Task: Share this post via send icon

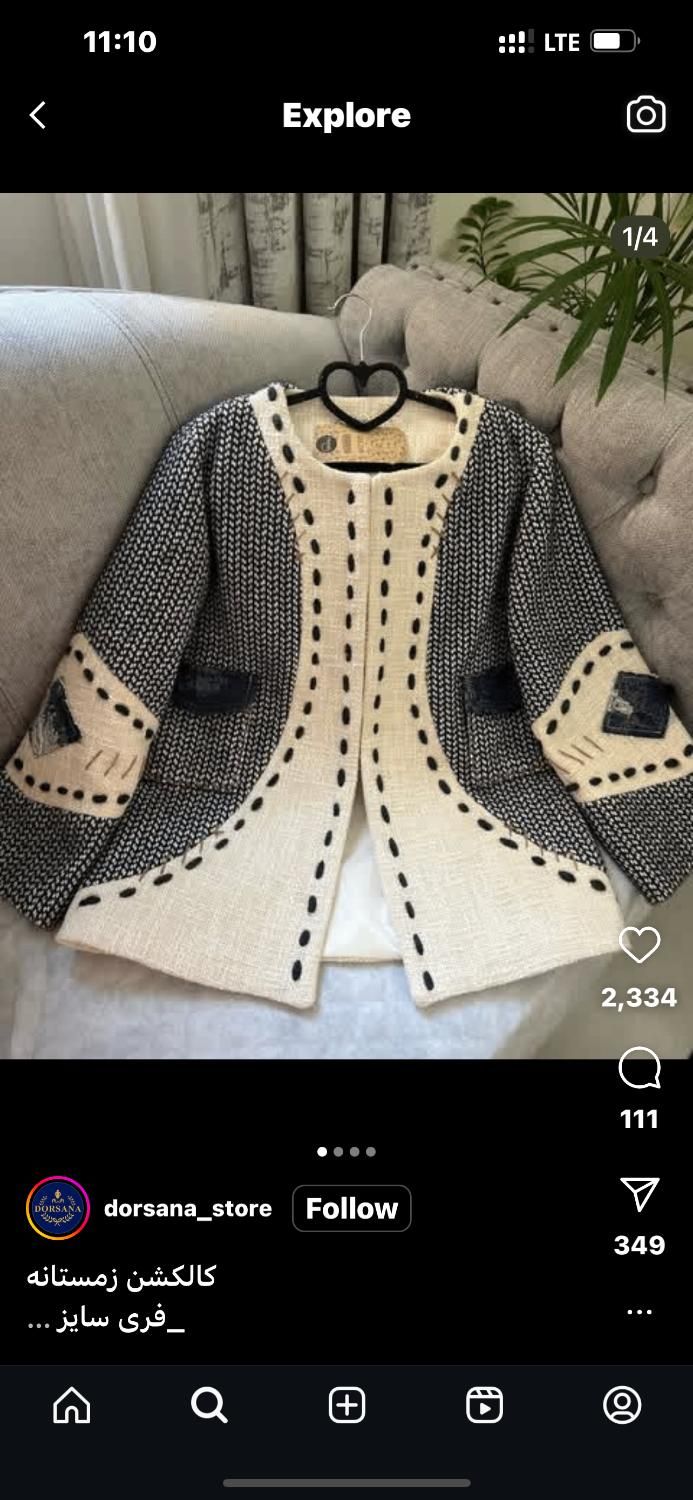Action: (x=639, y=1195)
